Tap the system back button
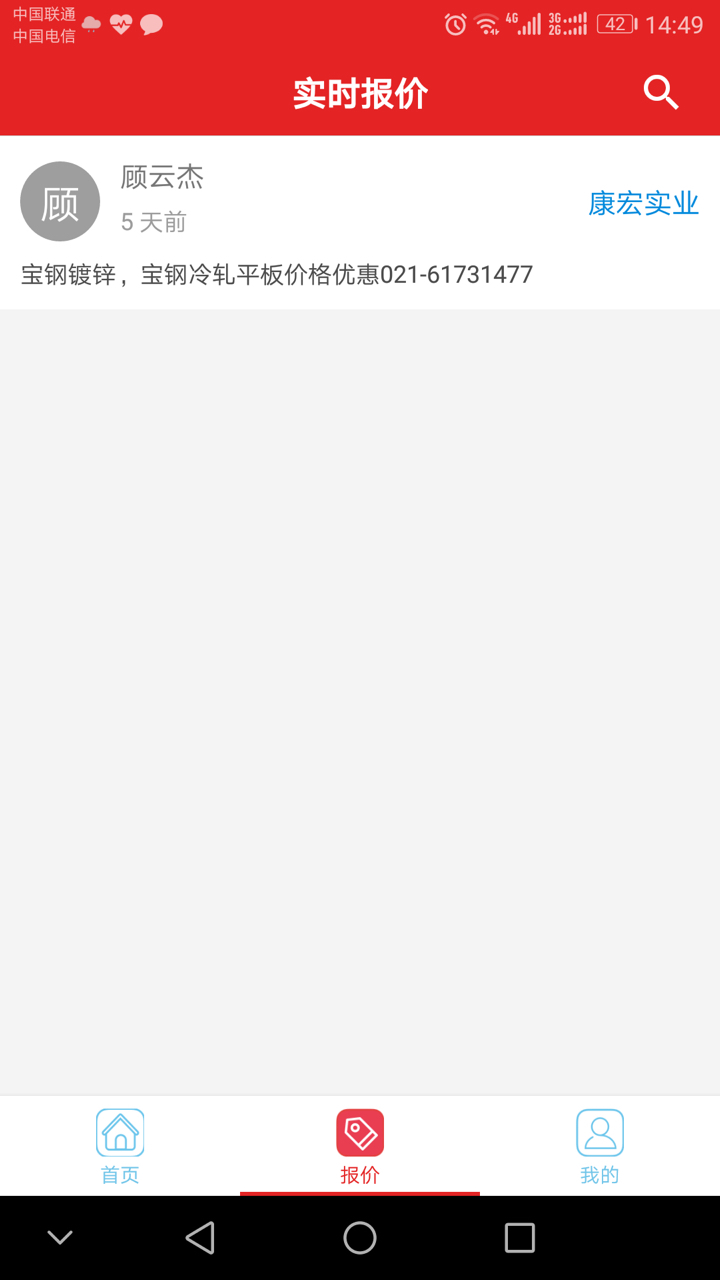 pyautogui.click(x=200, y=1238)
